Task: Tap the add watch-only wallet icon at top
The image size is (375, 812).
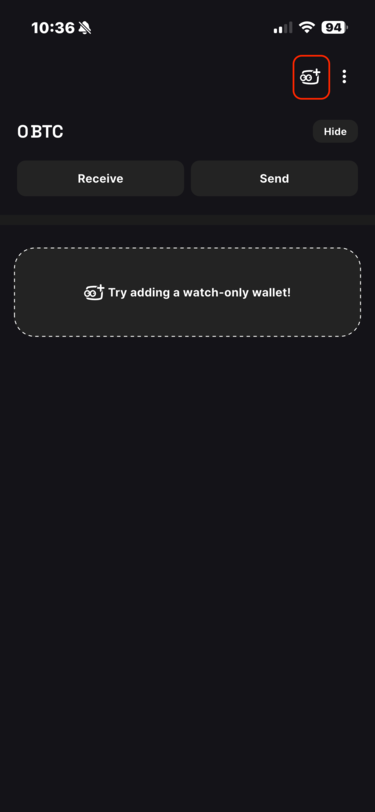Action: 311,77
